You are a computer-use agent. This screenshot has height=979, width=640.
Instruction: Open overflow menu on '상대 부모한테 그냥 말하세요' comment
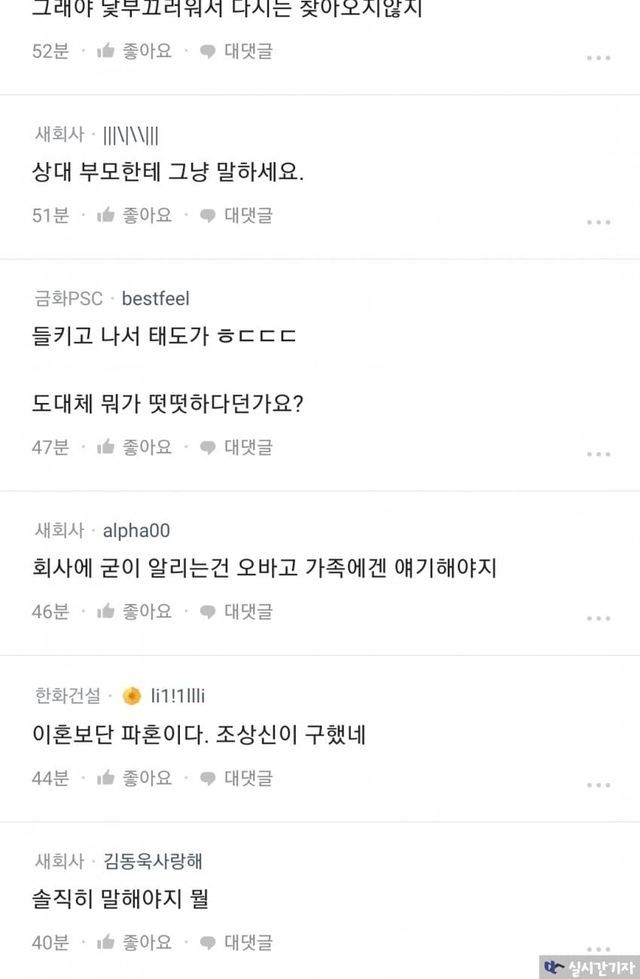pos(598,222)
